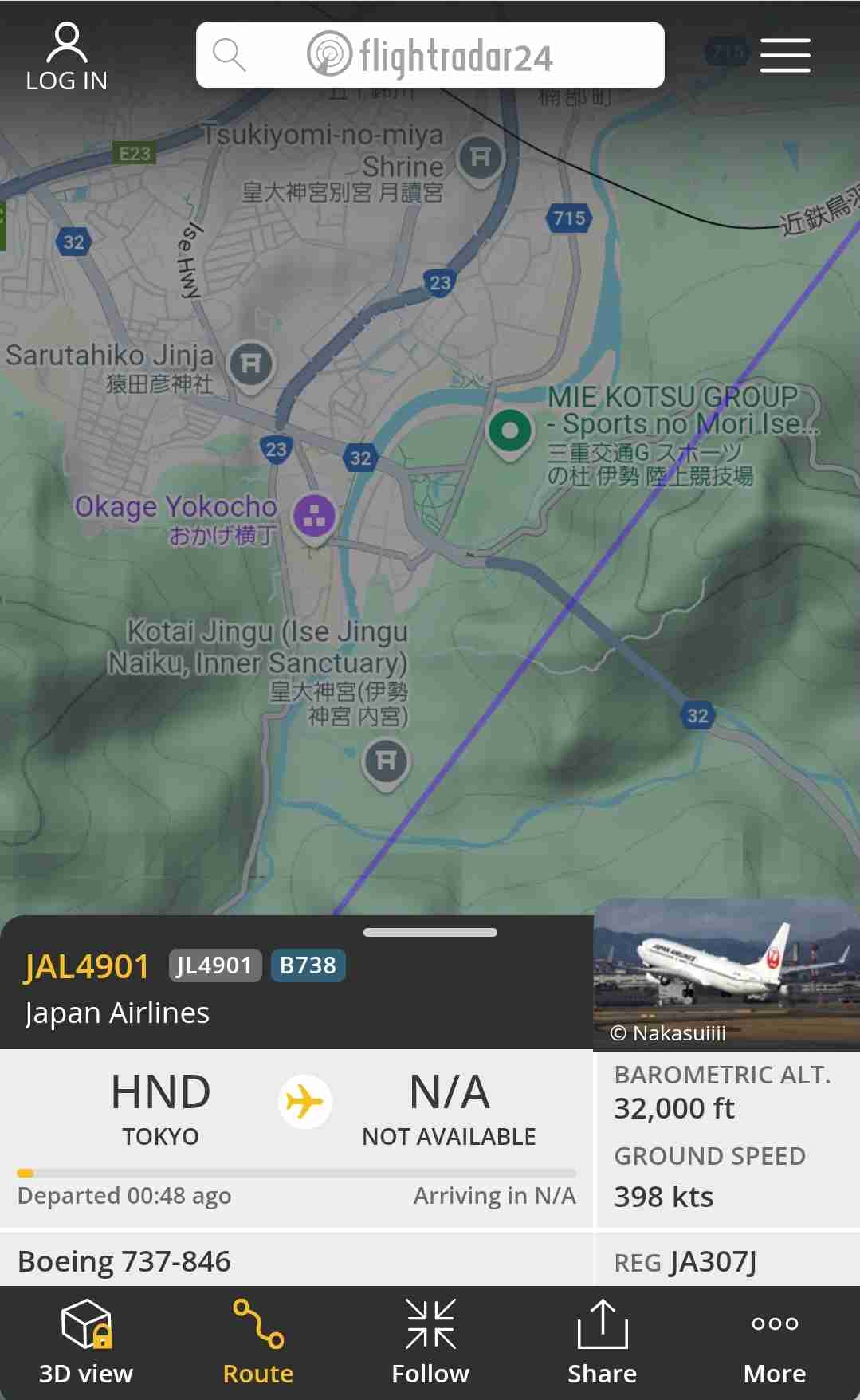
Task: Select Tsukiyomi-no-miya Shrine marker
Action: click(x=480, y=159)
